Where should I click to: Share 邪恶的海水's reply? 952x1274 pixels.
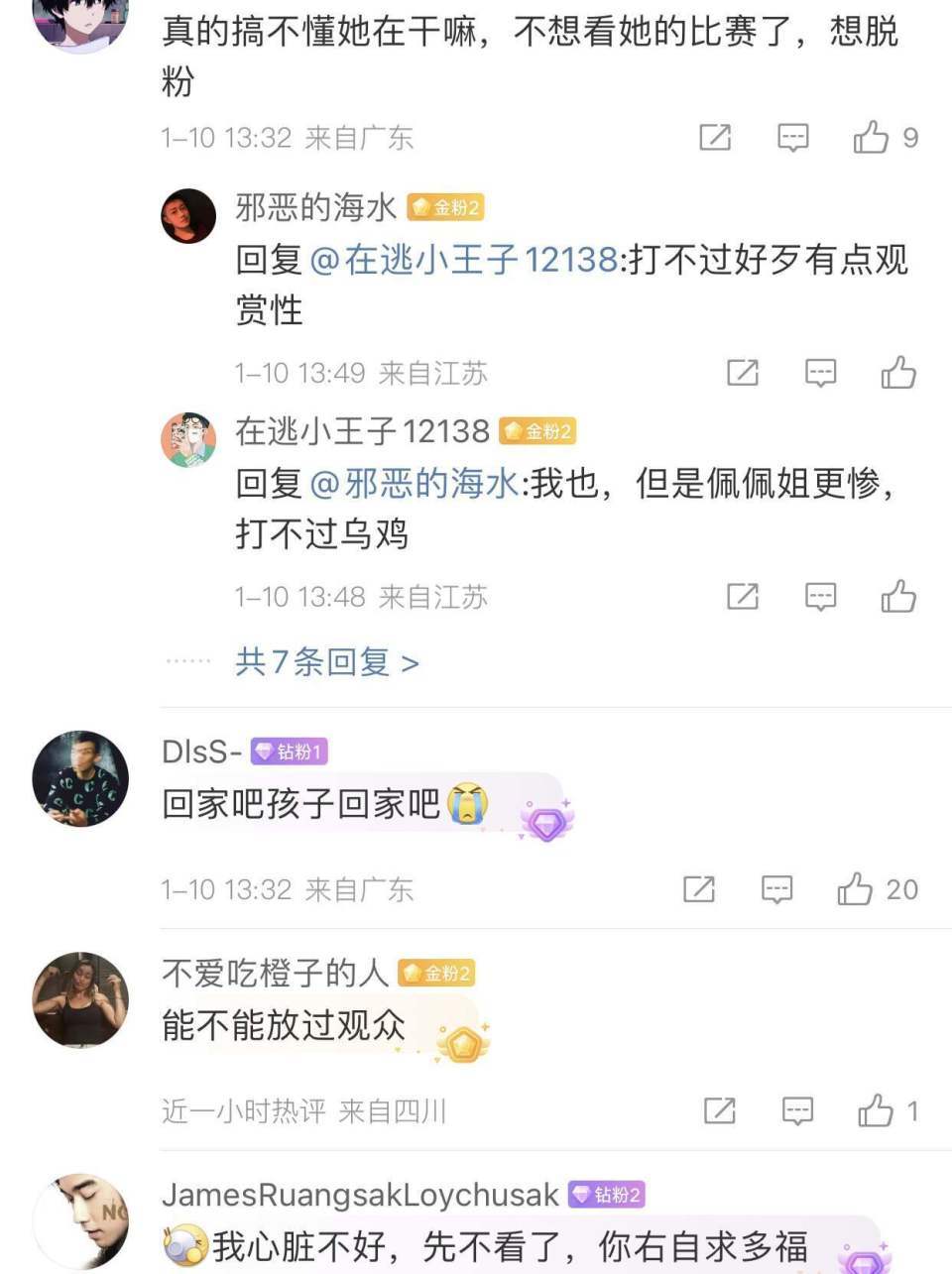[x=742, y=373]
